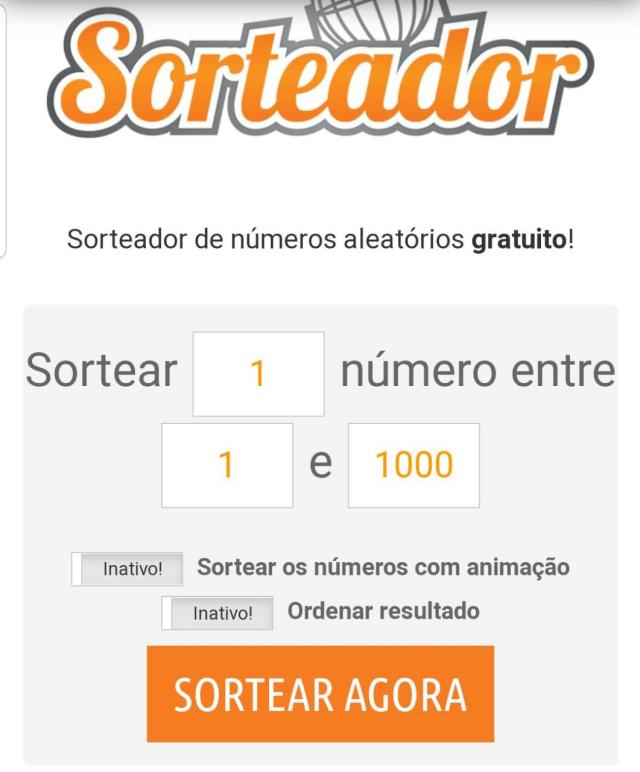Tap the quantity of numbers field
640x772 pixels.
coord(258,374)
